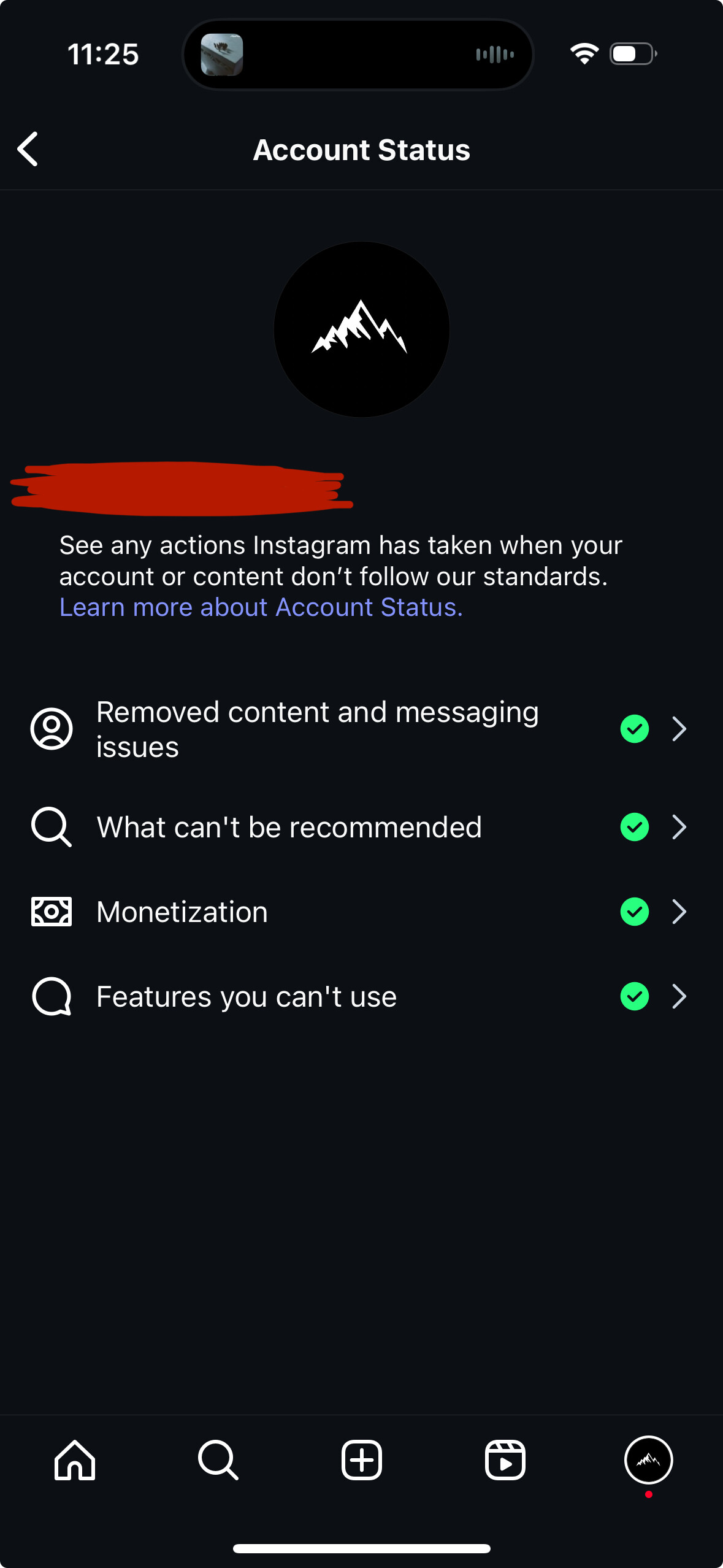Open the Monetization status row
The image size is (723, 1568).
click(361, 912)
